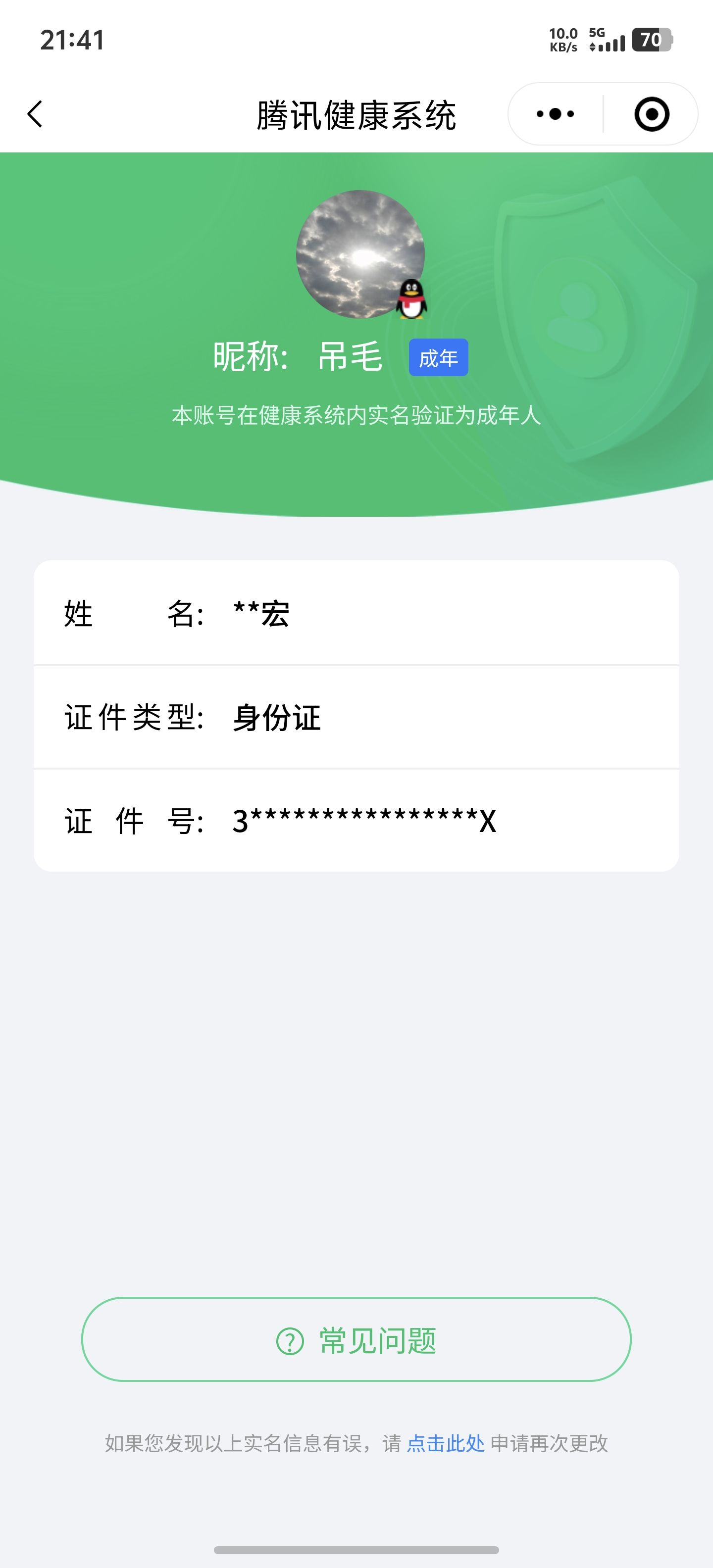Open the 常见问题 FAQ button

[x=356, y=1340]
